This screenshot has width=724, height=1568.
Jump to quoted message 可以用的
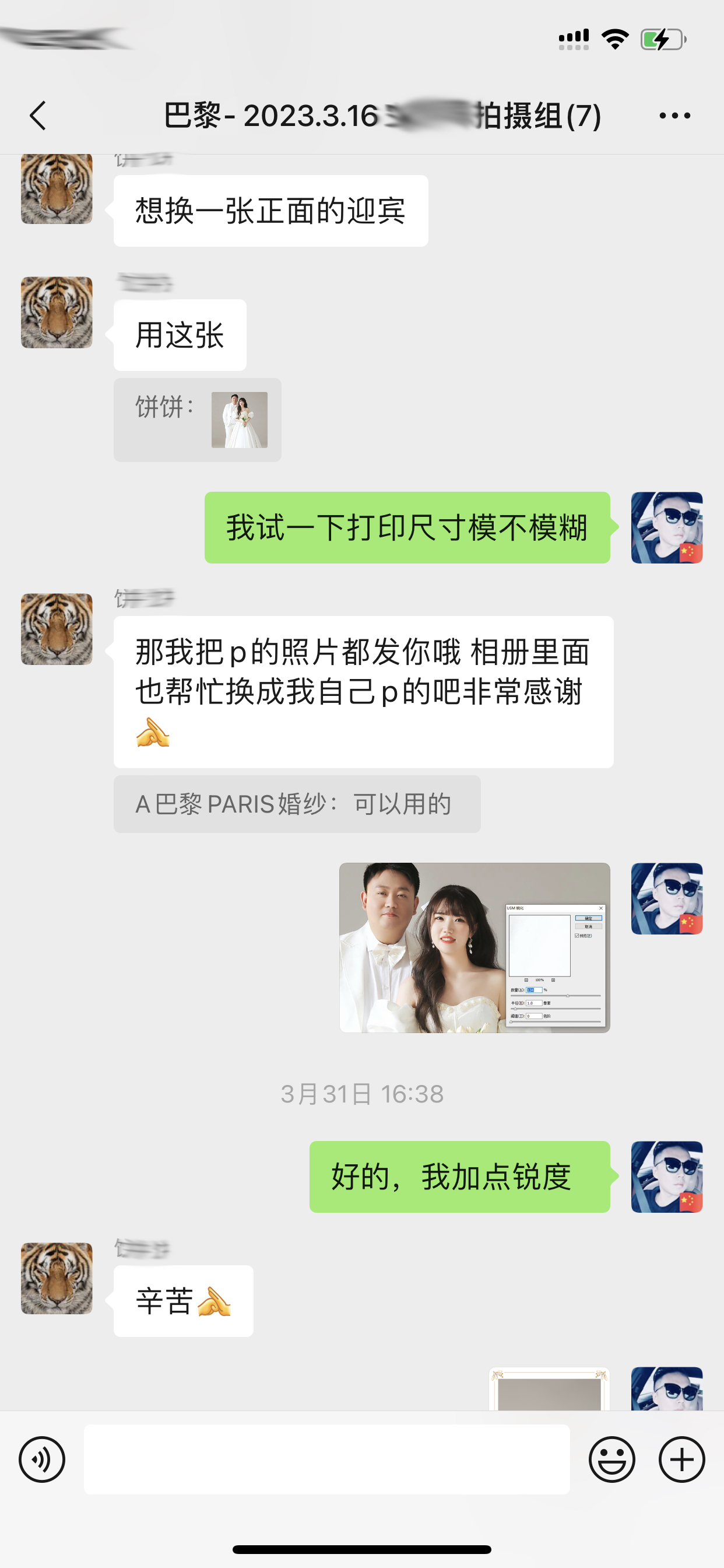[x=297, y=804]
